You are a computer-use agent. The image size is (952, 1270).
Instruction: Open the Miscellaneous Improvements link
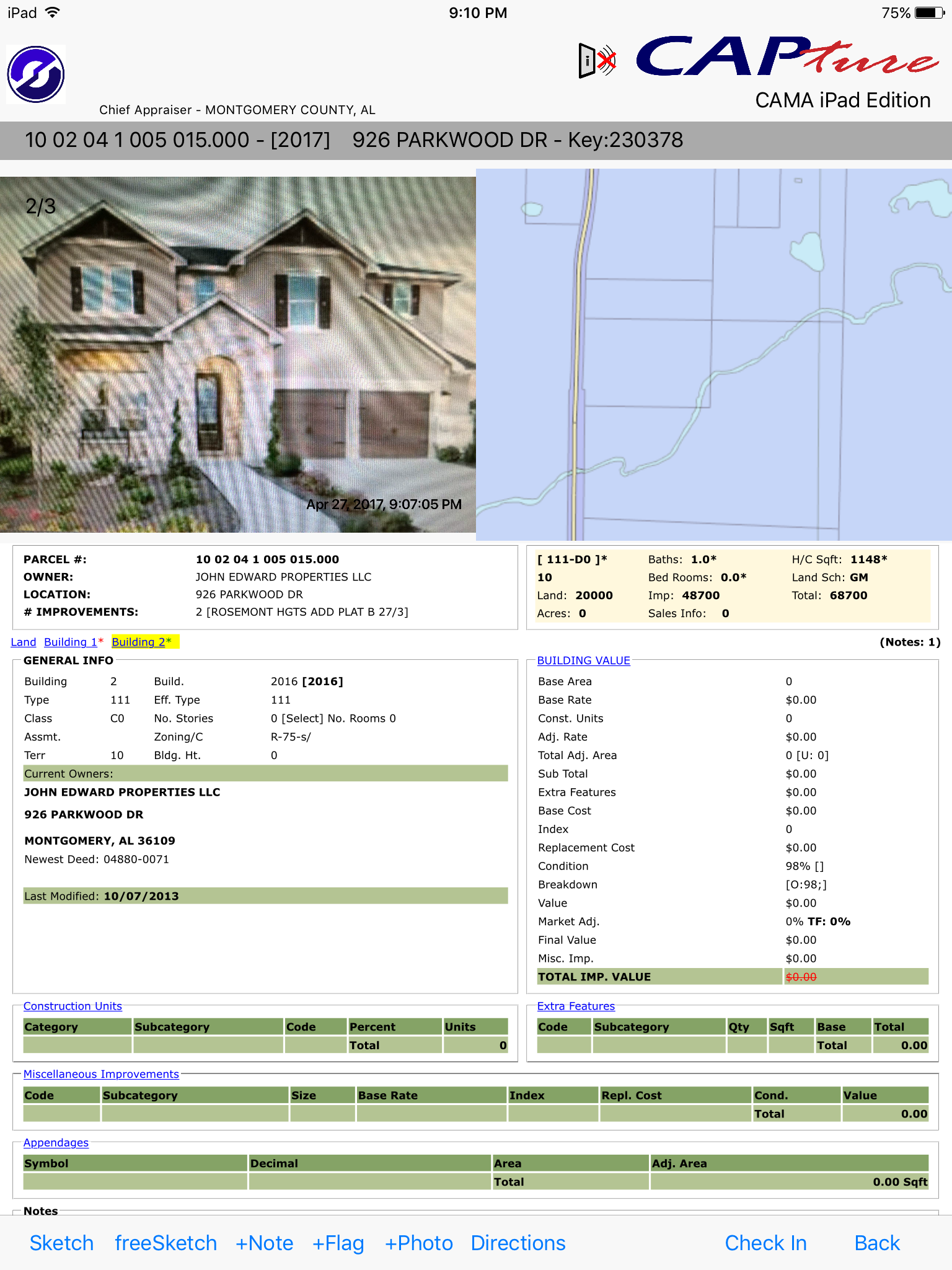click(101, 1074)
